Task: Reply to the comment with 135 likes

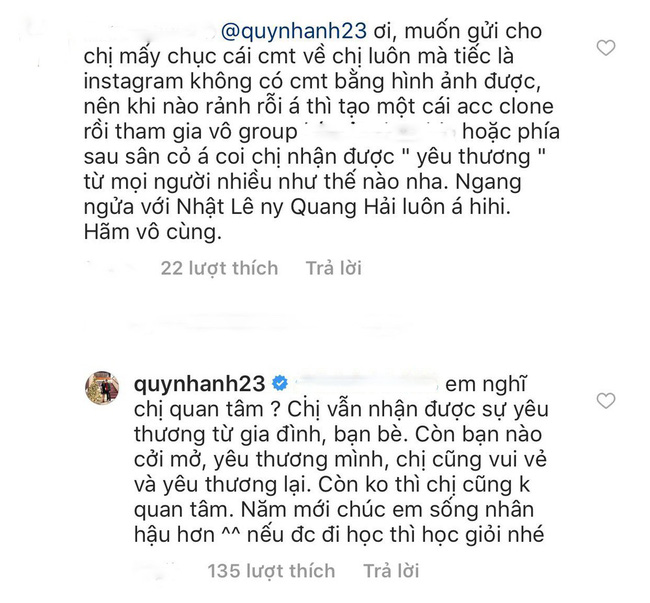Action: 391,571
